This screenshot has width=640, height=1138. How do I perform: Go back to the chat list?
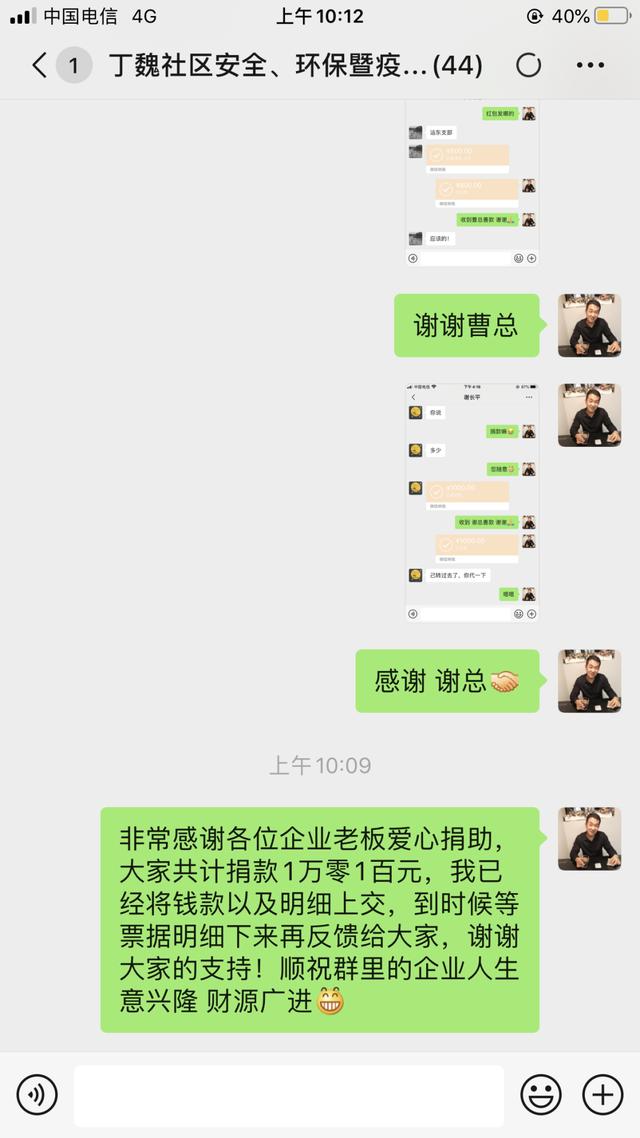pyautogui.click(x=40, y=66)
